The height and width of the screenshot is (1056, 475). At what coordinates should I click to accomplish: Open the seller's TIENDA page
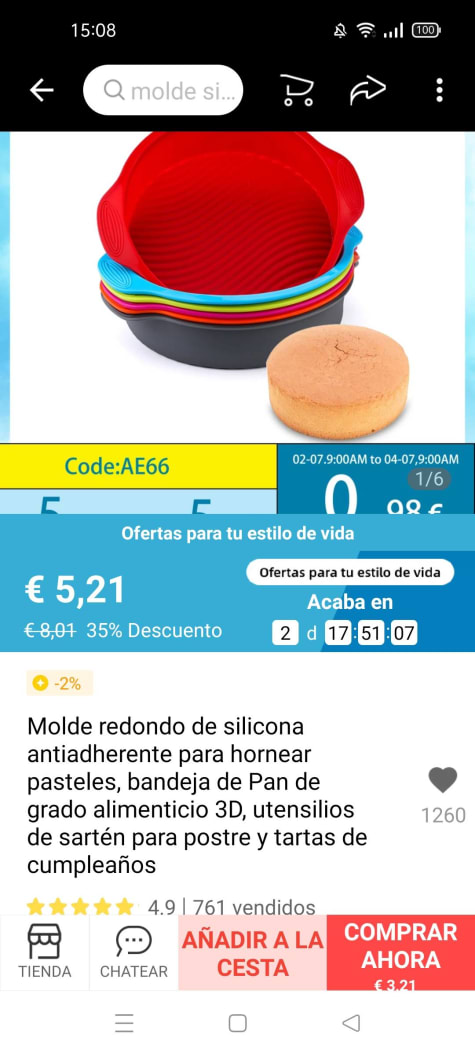pos(44,952)
